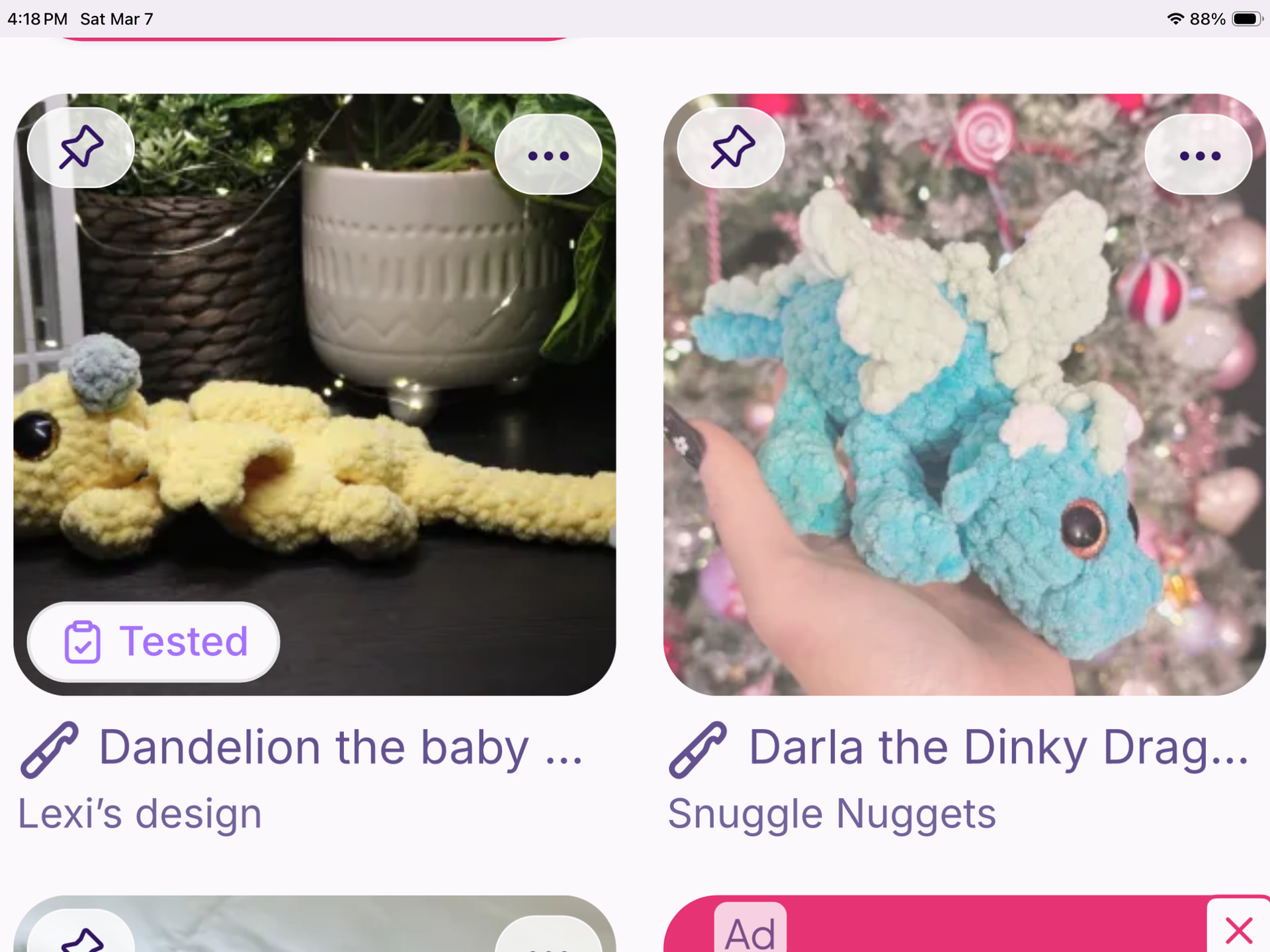Open more options on Dandelion pattern card
This screenshot has height=952, width=1270.
coord(548,155)
